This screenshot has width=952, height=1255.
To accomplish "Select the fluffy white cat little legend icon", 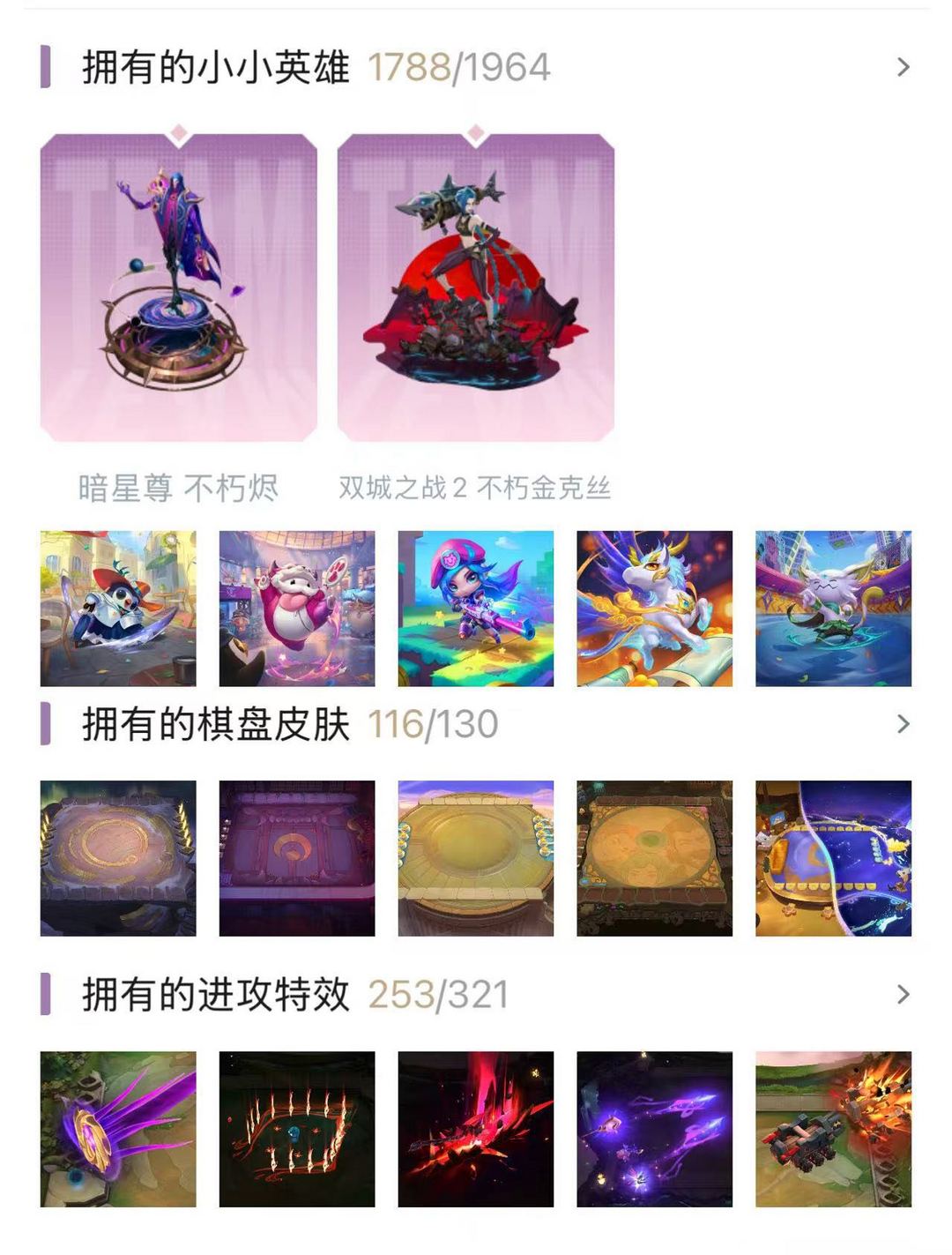I will point(833,607).
